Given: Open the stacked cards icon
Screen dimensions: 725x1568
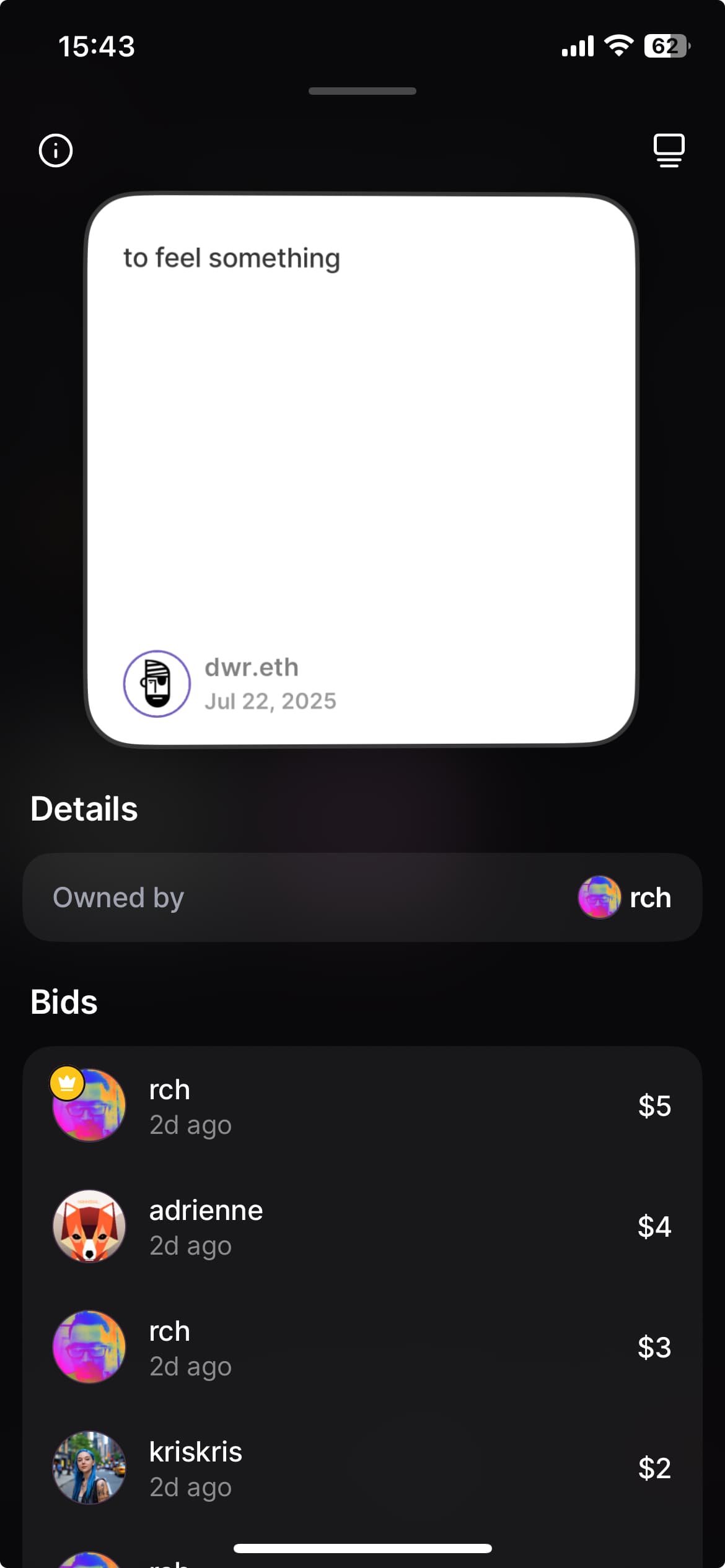Looking at the screenshot, I should click(x=669, y=150).
